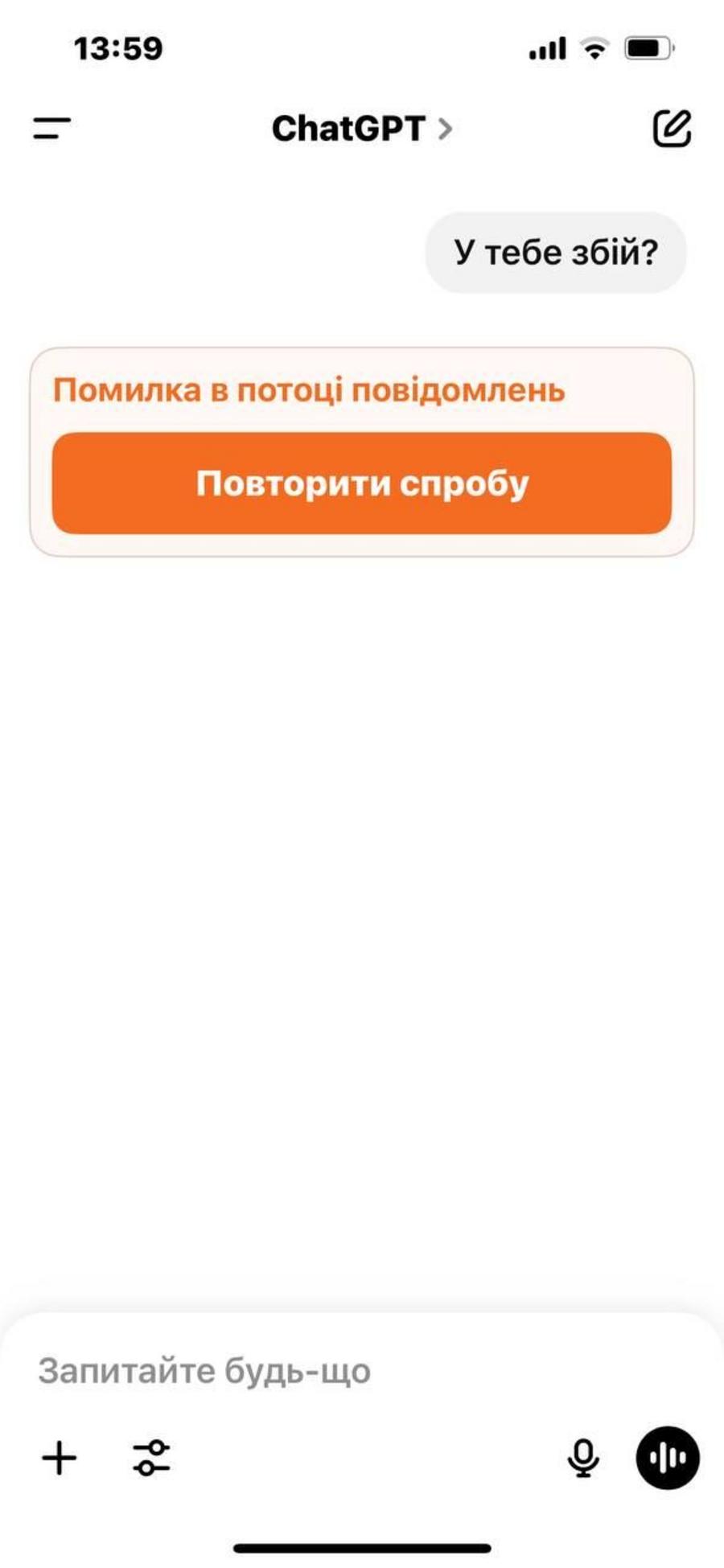Open the ChatGPT model selector

362,129
